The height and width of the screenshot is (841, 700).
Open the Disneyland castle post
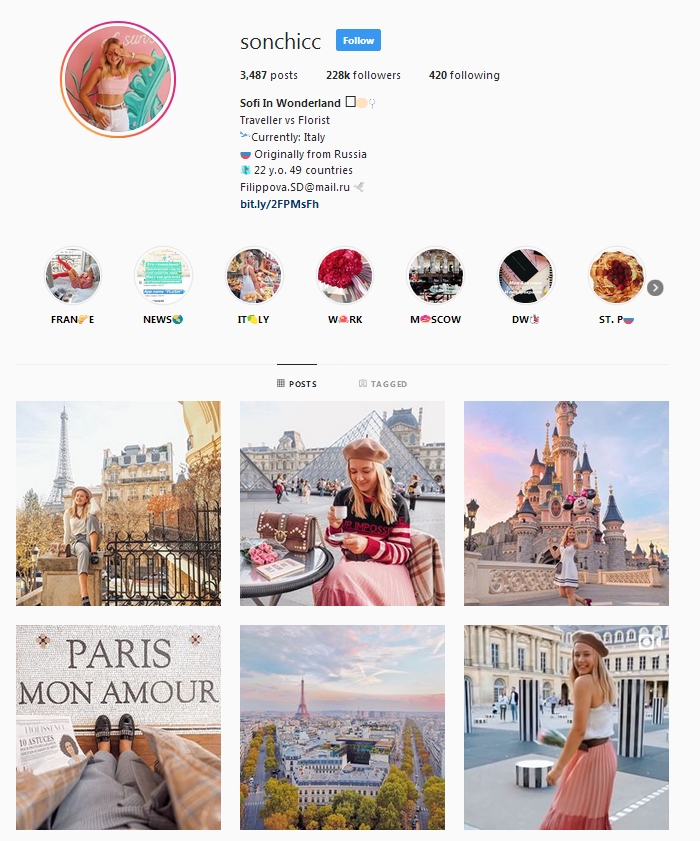[x=566, y=503]
